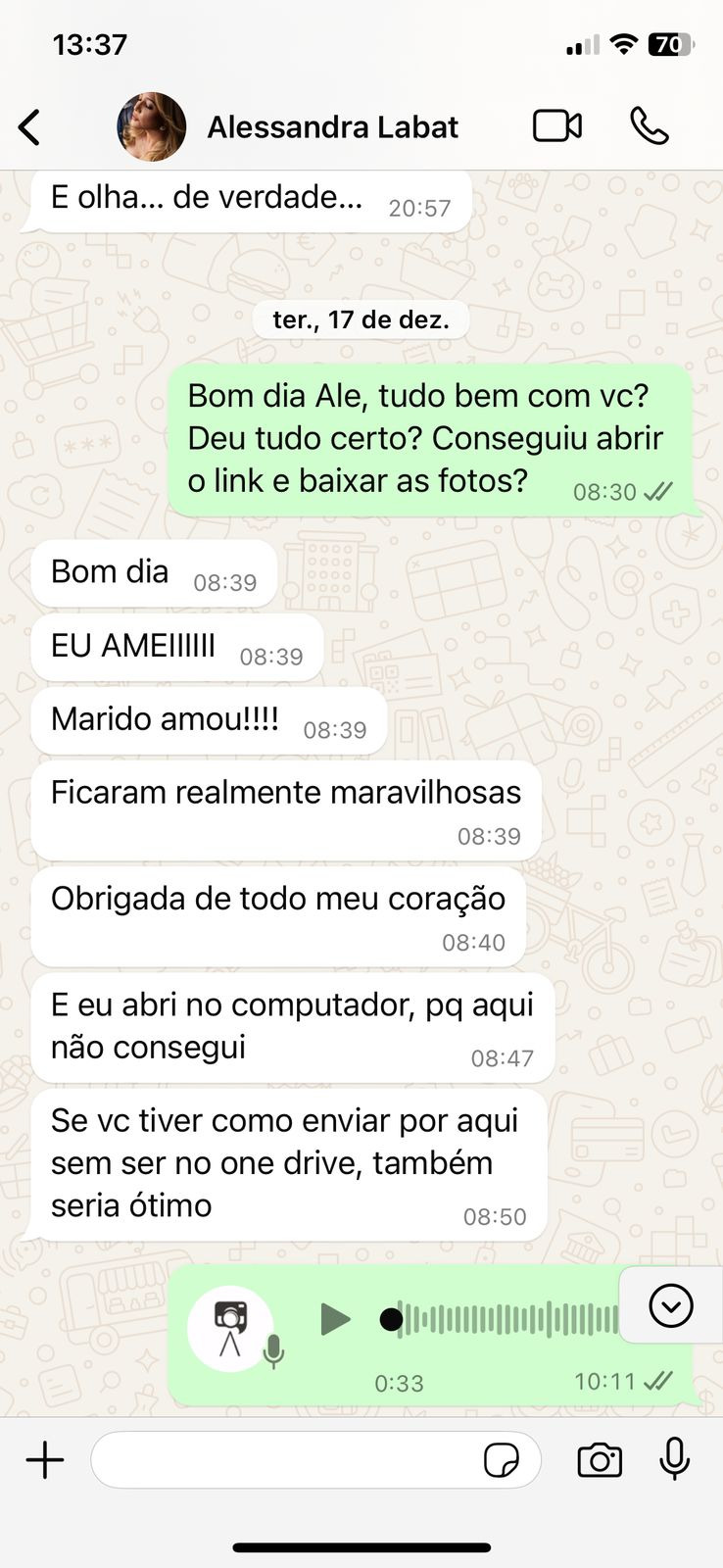Jump to the latest messages with the down arrow
723x1568 pixels.
tap(671, 1305)
